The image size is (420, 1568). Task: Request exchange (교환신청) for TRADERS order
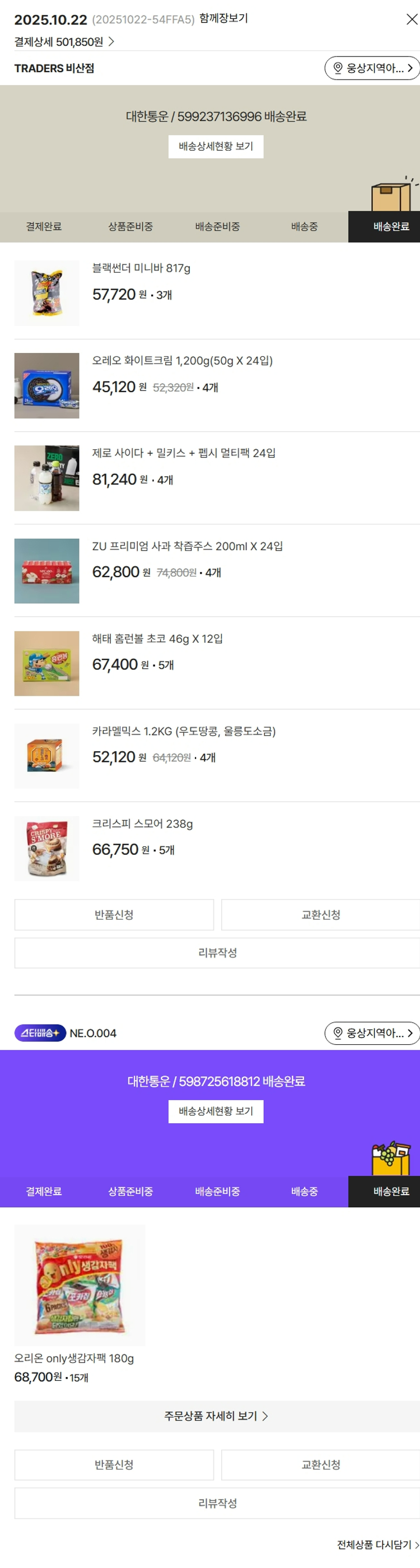pos(320,915)
